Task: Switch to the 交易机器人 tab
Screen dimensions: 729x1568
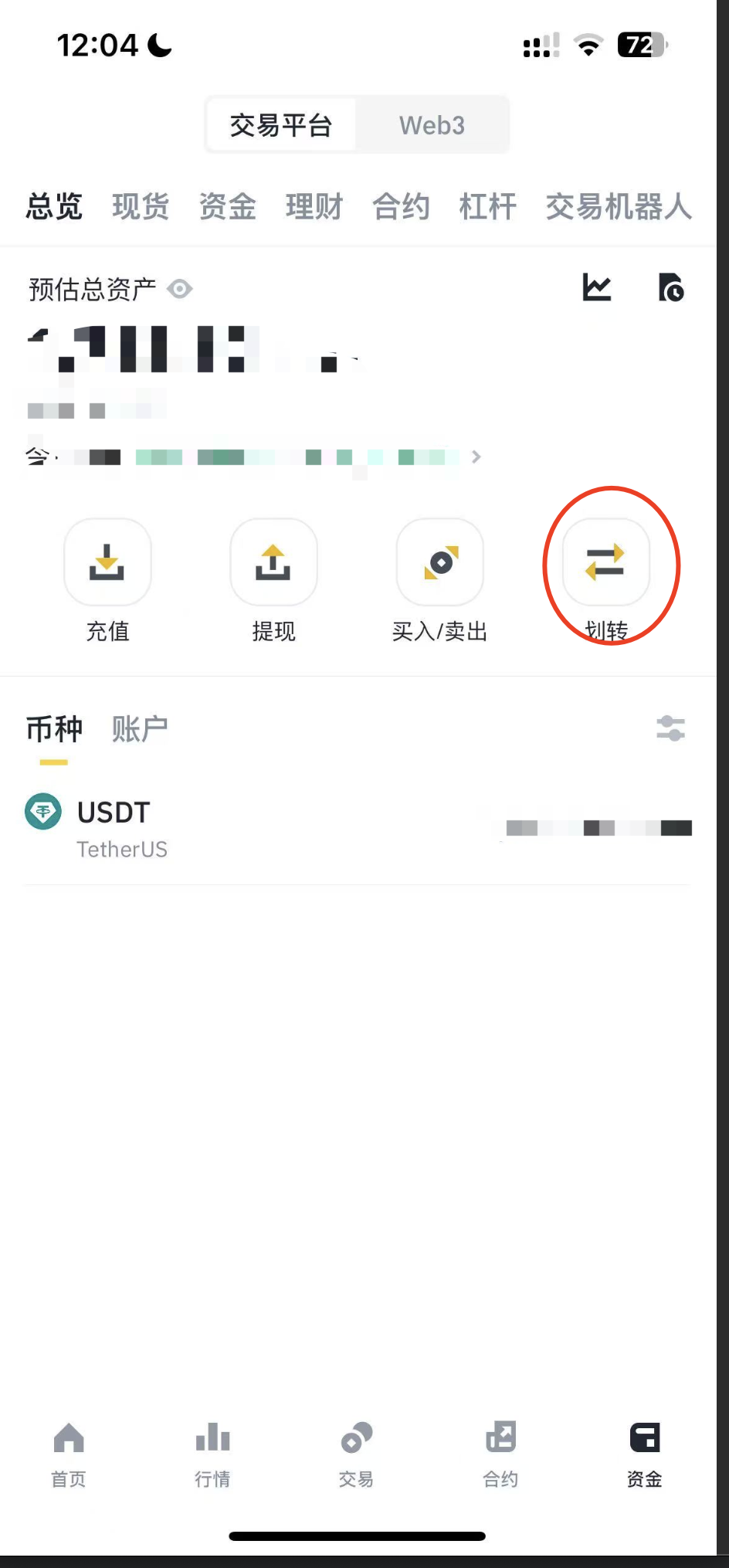Action: coord(618,207)
